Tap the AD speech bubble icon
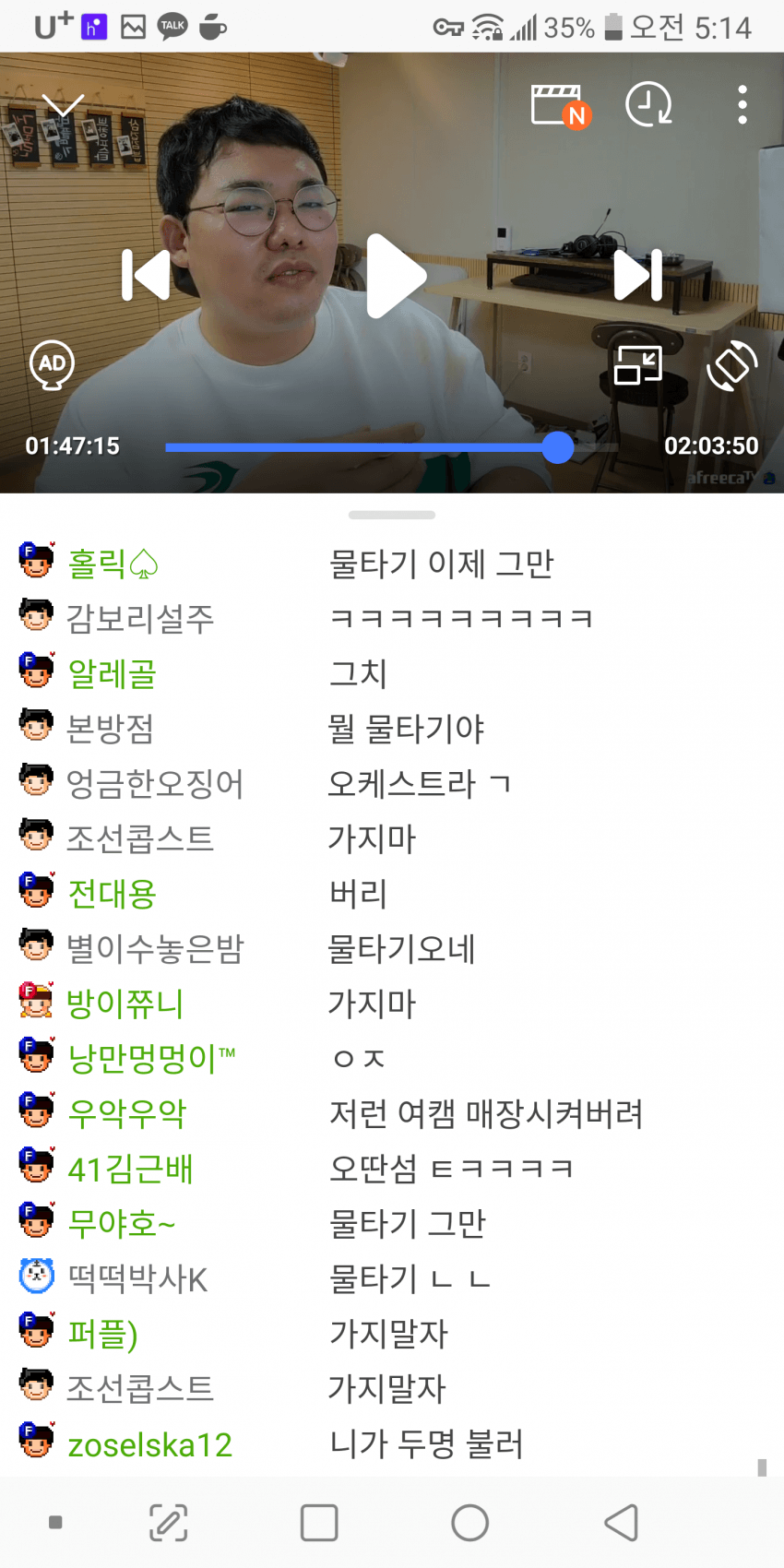Screen dimensions: 784x1568 (x=52, y=364)
